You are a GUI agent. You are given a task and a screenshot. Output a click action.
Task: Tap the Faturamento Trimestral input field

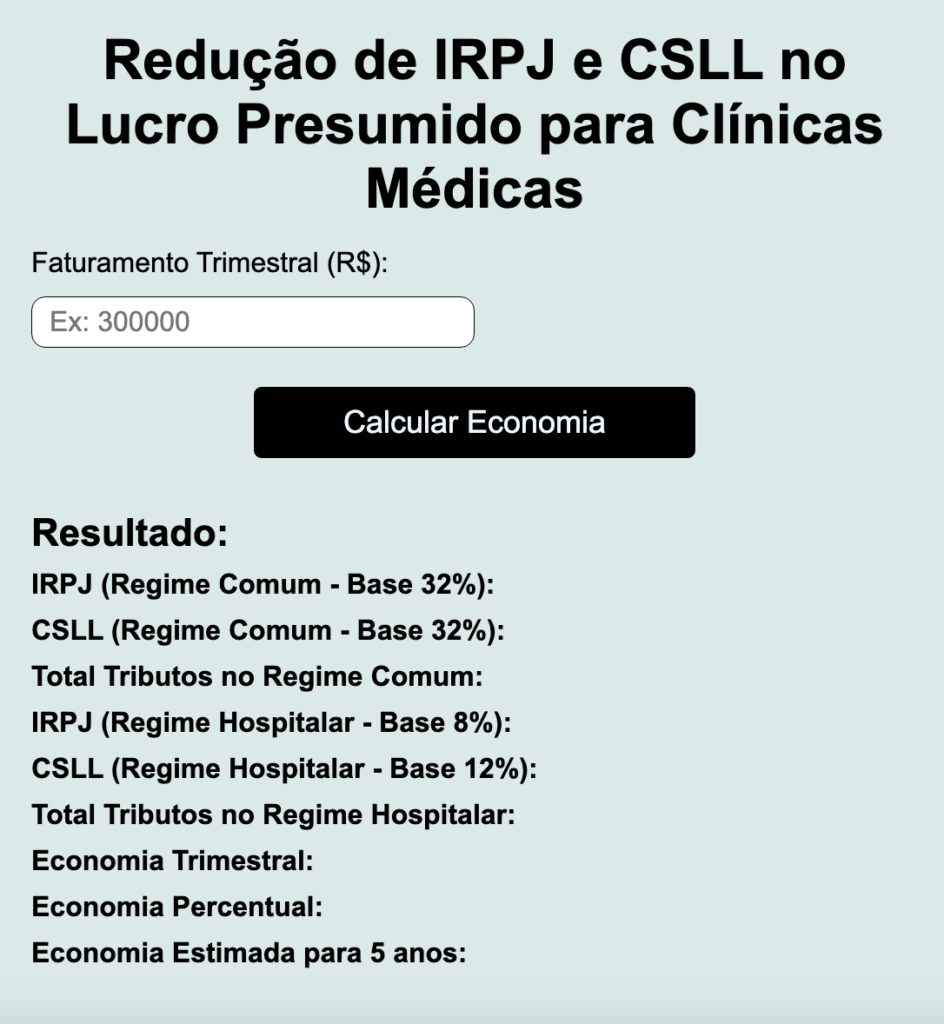pyautogui.click(x=253, y=322)
